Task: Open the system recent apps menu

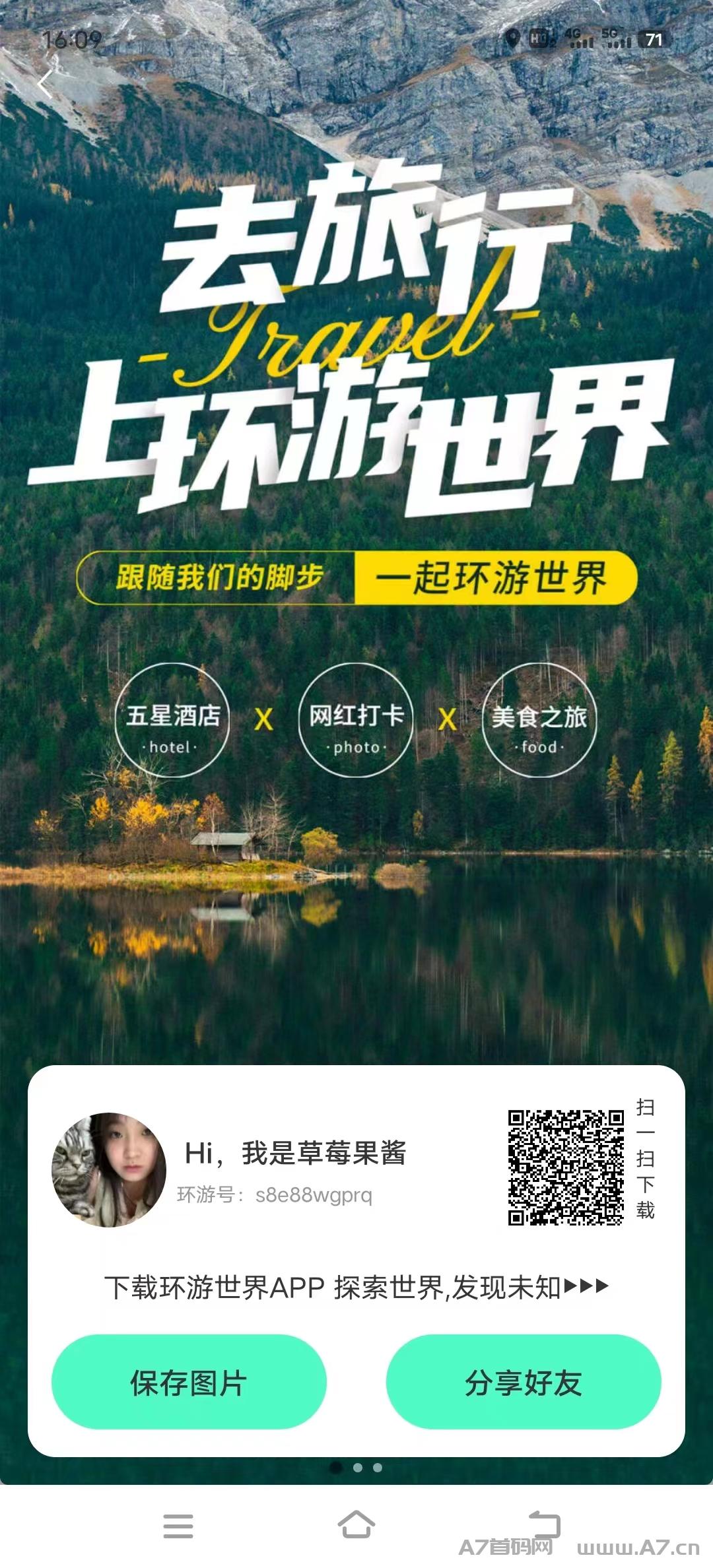Action: [178, 1526]
